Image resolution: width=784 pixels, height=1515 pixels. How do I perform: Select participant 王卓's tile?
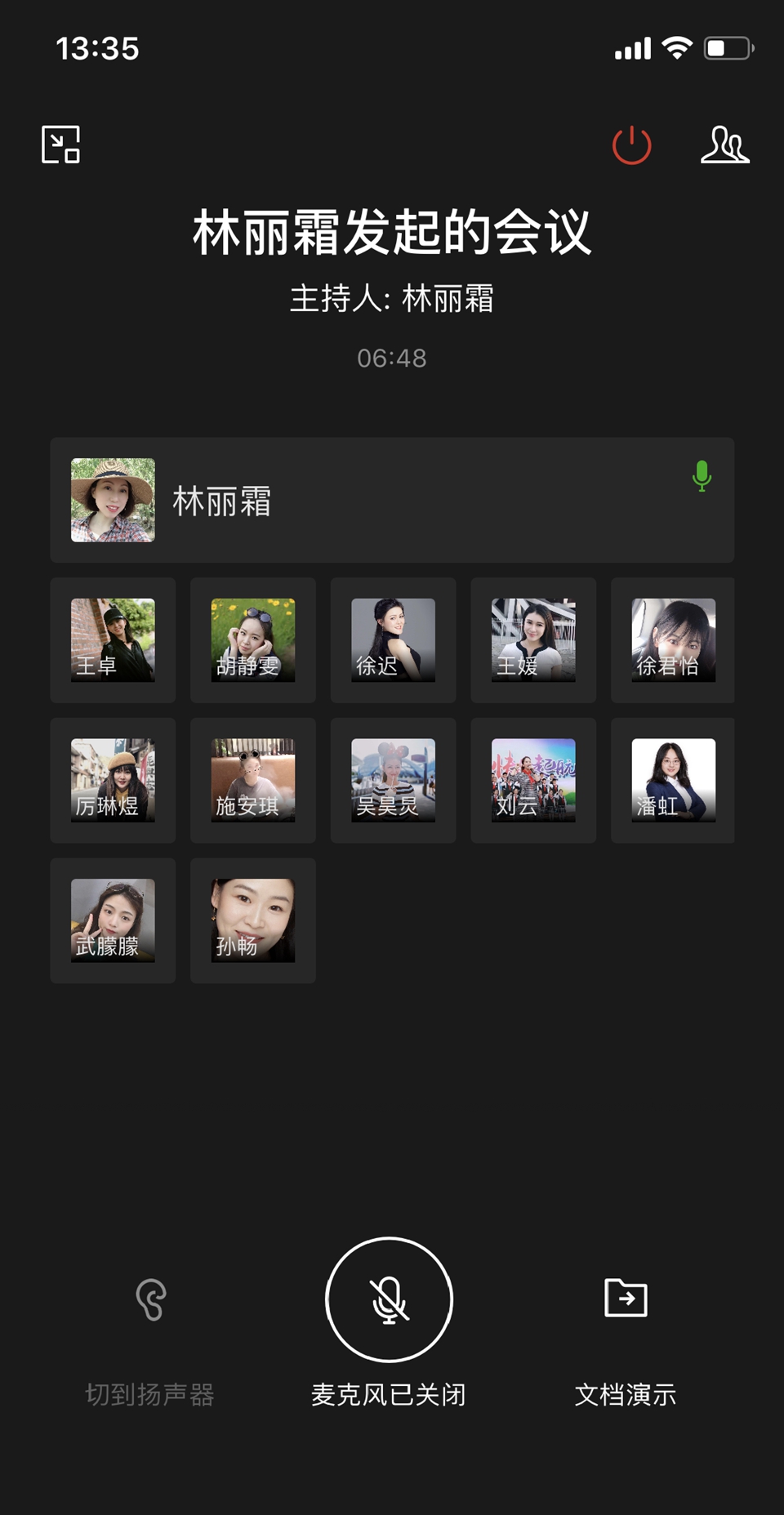click(x=113, y=639)
